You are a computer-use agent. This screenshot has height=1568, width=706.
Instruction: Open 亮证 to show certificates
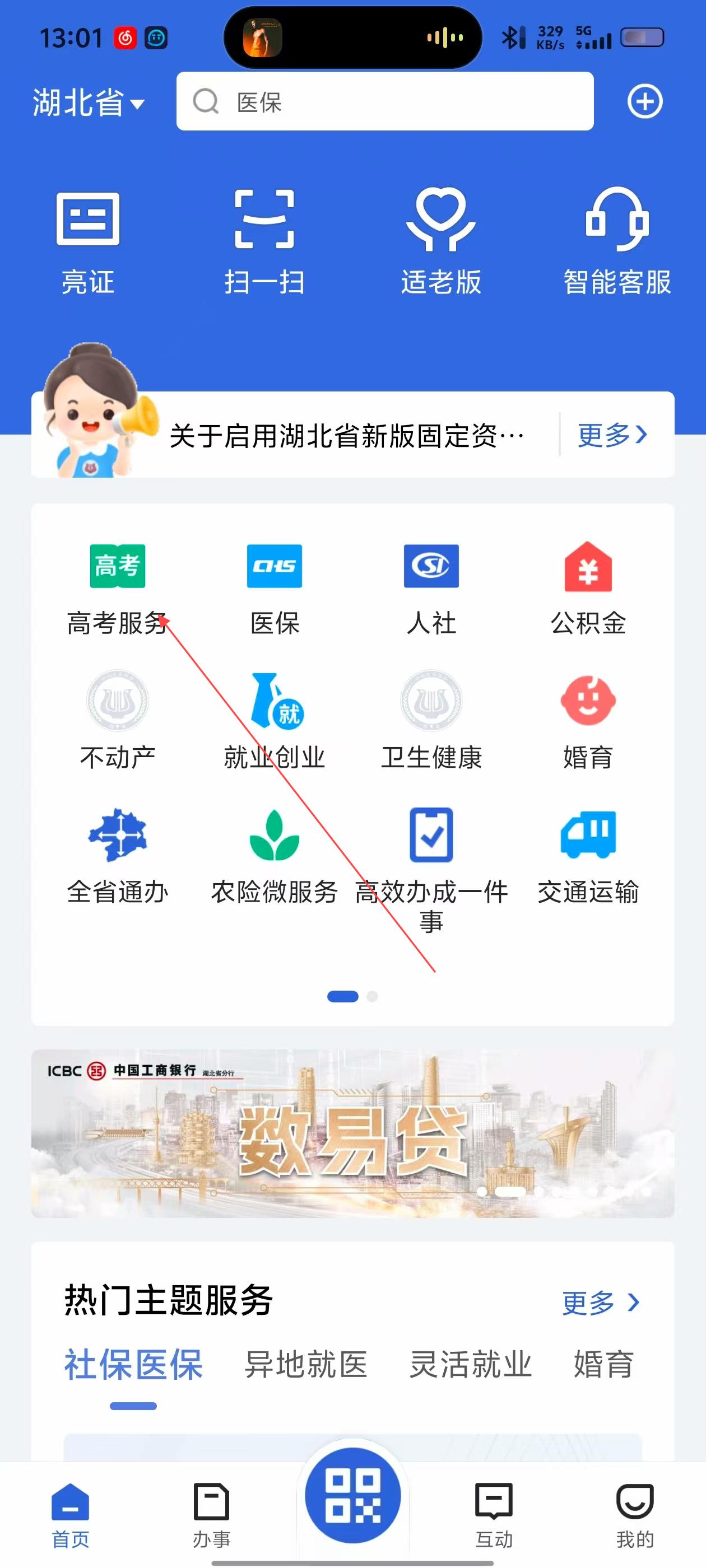[88, 241]
